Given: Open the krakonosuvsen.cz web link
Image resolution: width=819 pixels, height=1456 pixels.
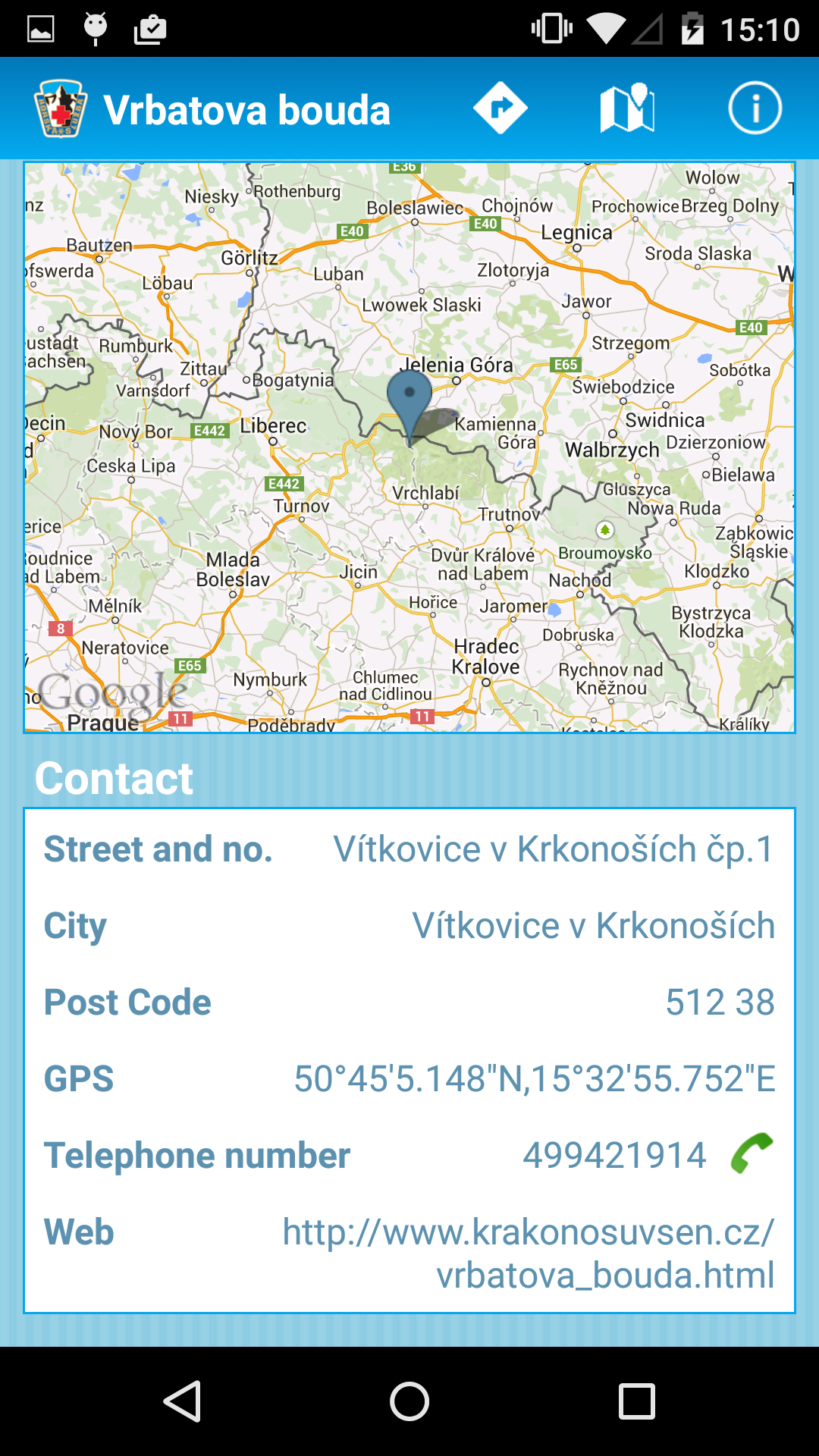Looking at the screenshot, I should tap(529, 1253).
